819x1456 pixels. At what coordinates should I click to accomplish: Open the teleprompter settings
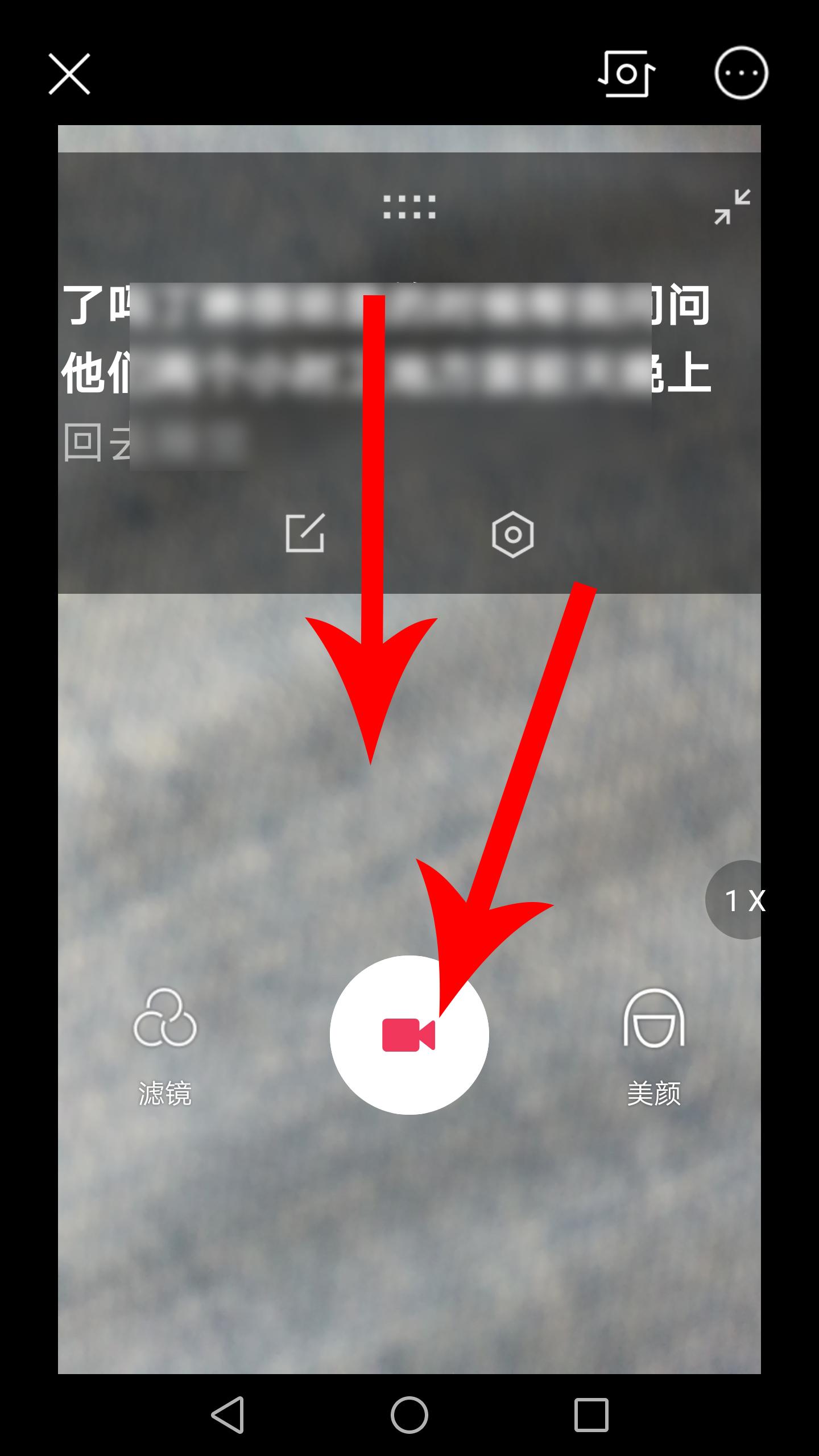[512, 535]
